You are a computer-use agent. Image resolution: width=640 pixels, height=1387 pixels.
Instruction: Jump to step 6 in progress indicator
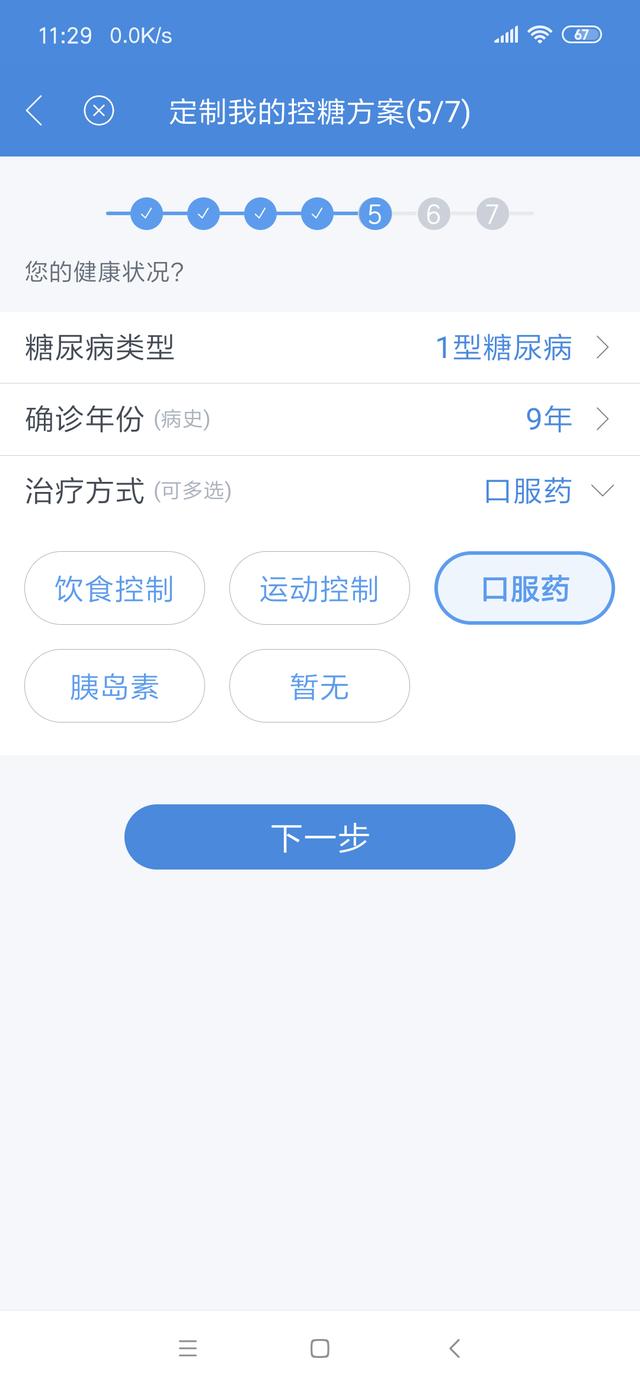[x=433, y=213]
